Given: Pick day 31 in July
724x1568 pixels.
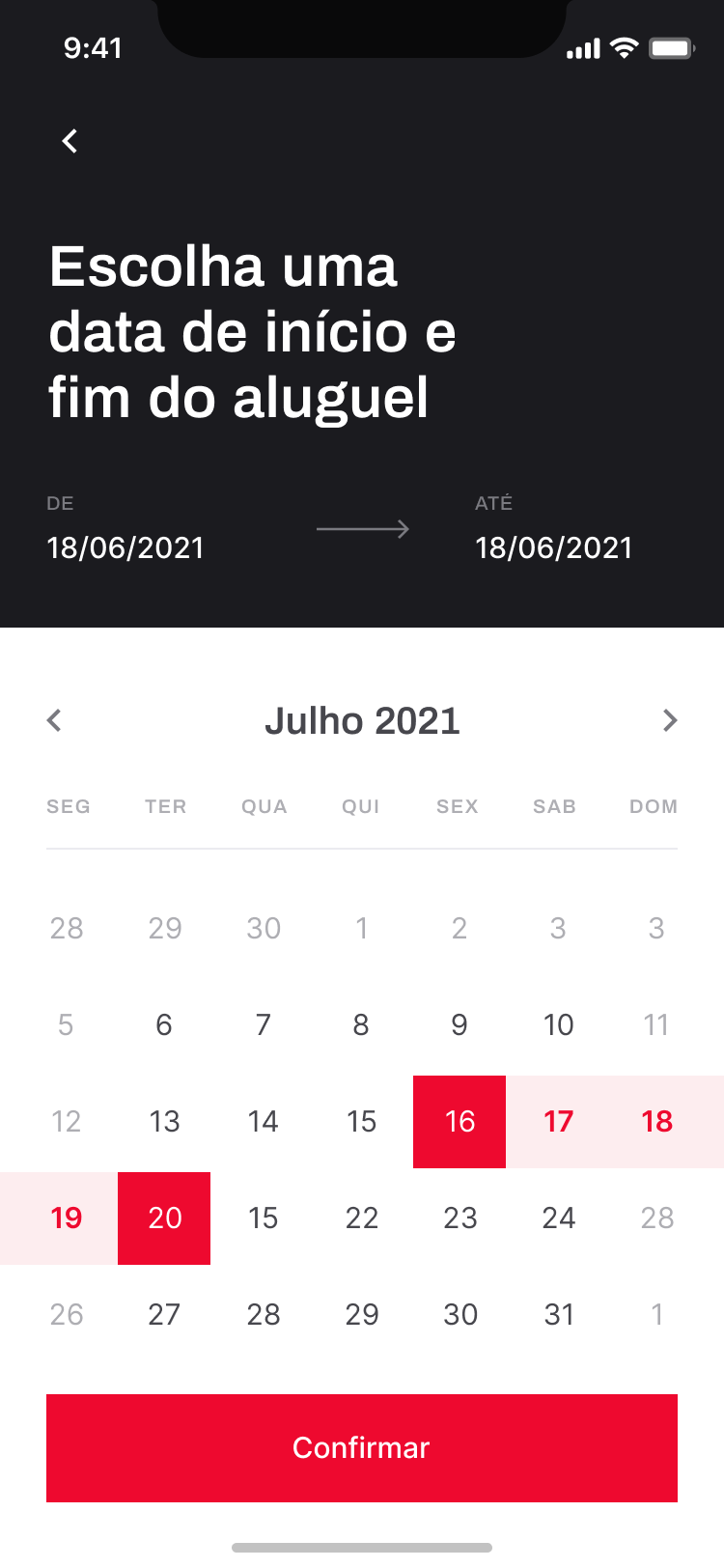Looking at the screenshot, I should (559, 1314).
